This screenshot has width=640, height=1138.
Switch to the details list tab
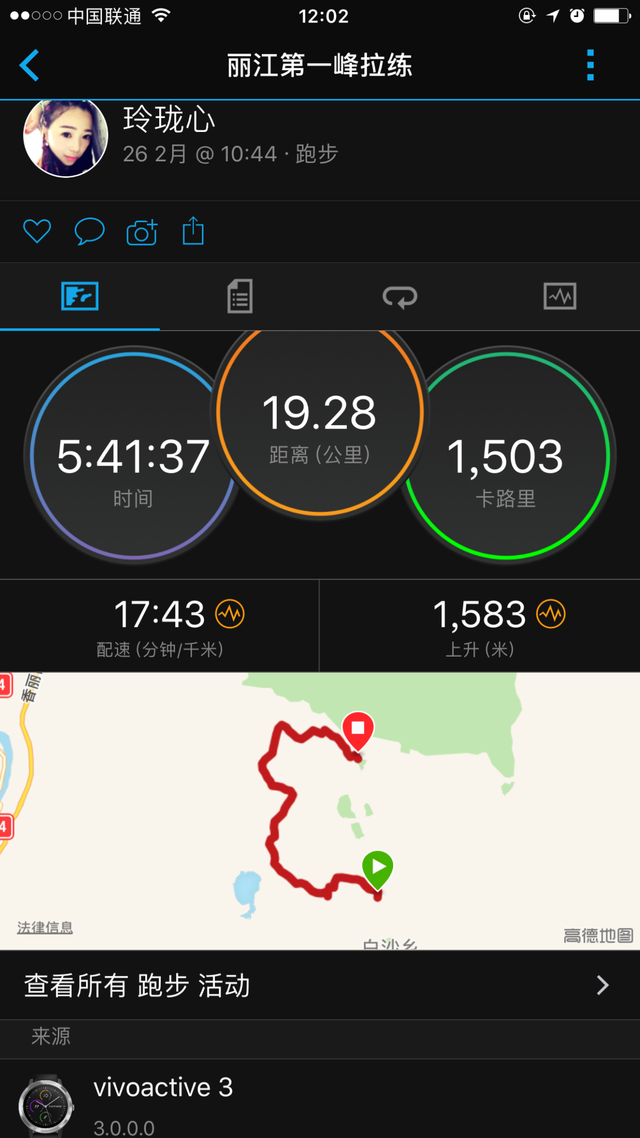tap(239, 296)
